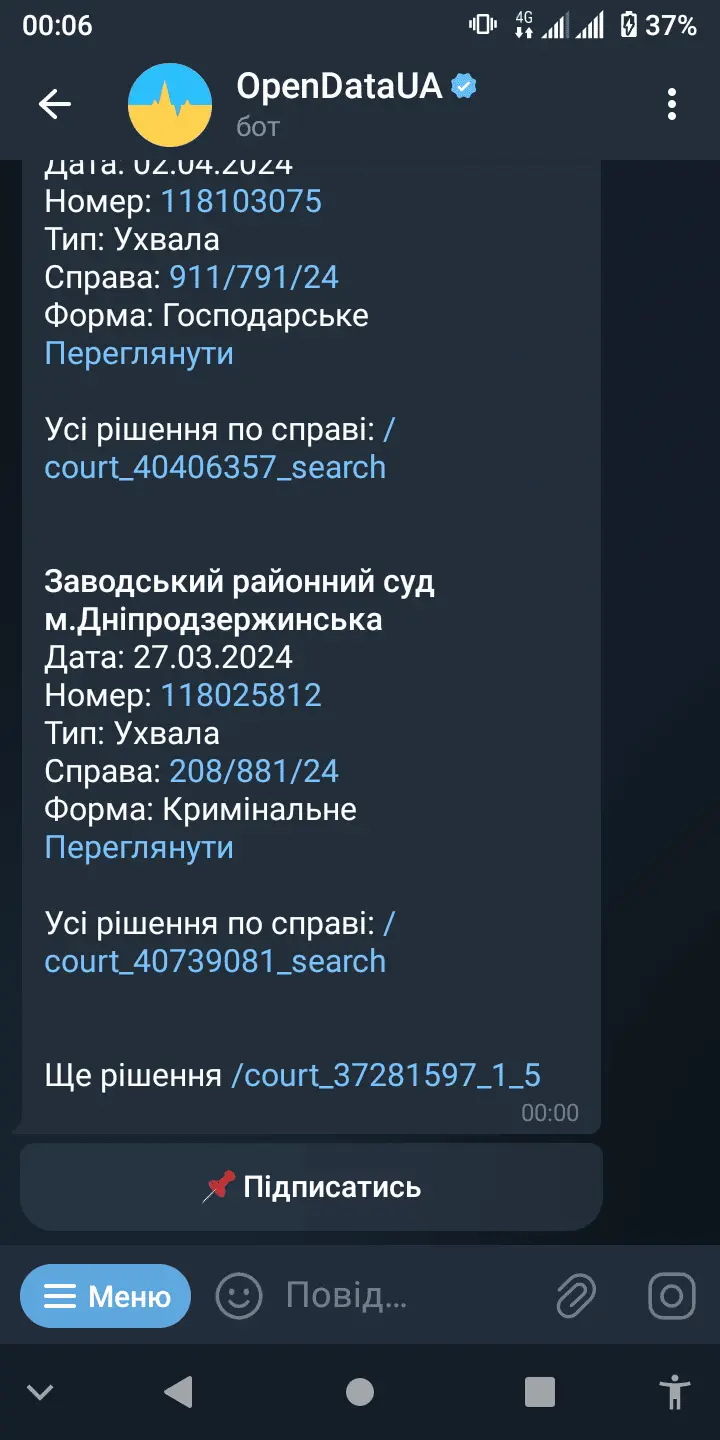This screenshot has width=720, height=1440.
Task: Open OpenDataUA bot profile header
Action: pos(340,102)
